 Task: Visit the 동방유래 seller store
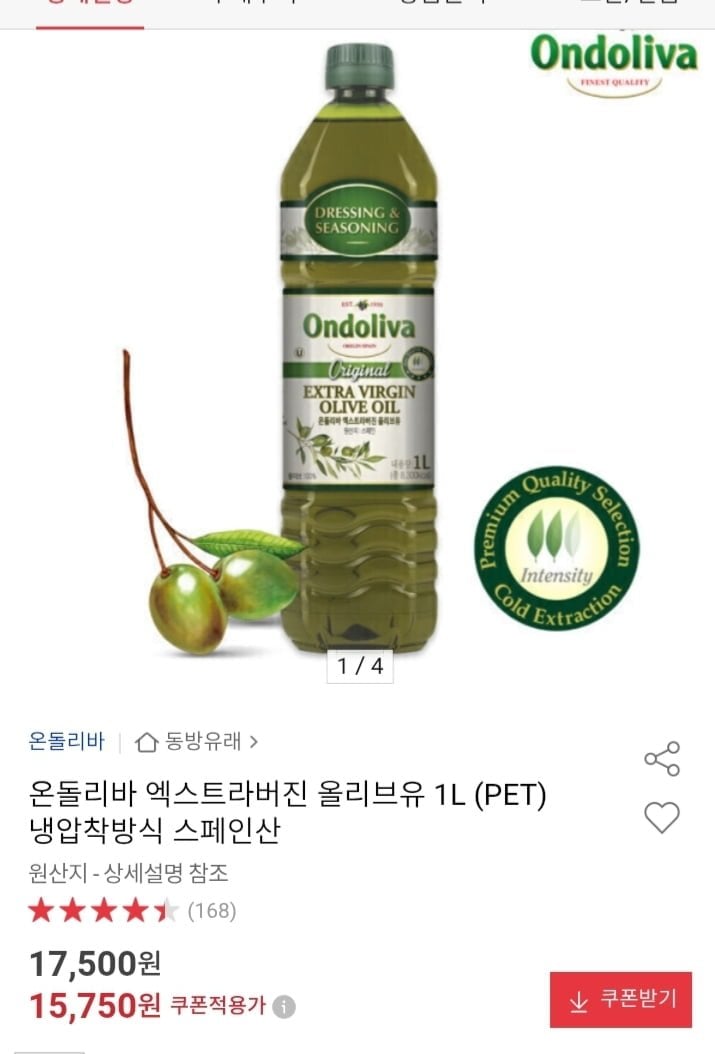(198, 742)
